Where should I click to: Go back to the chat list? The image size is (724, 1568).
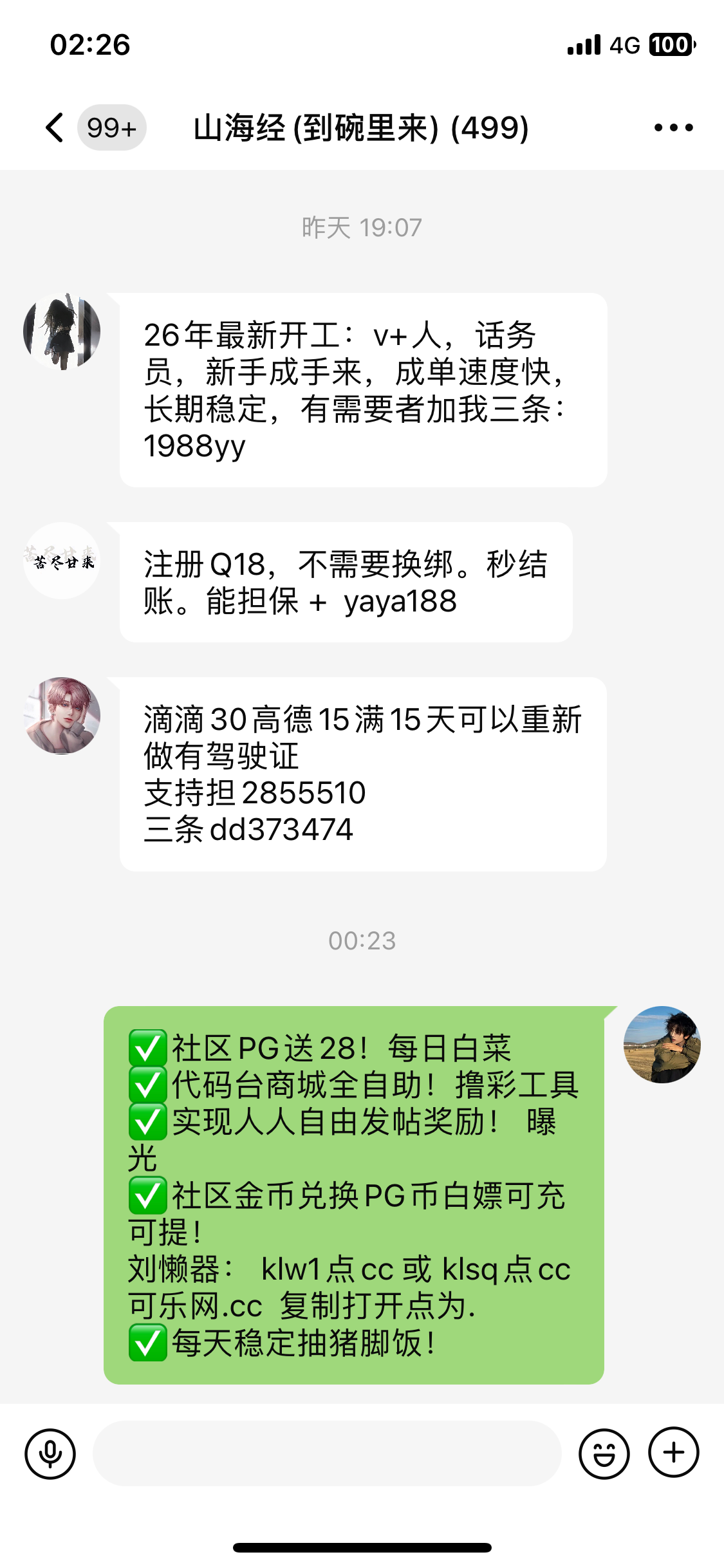point(55,127)
